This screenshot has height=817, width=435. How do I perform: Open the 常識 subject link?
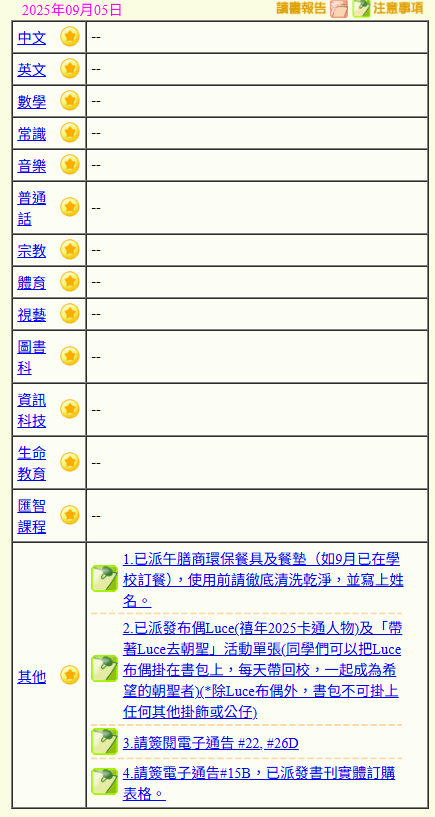tap(32, 134)
